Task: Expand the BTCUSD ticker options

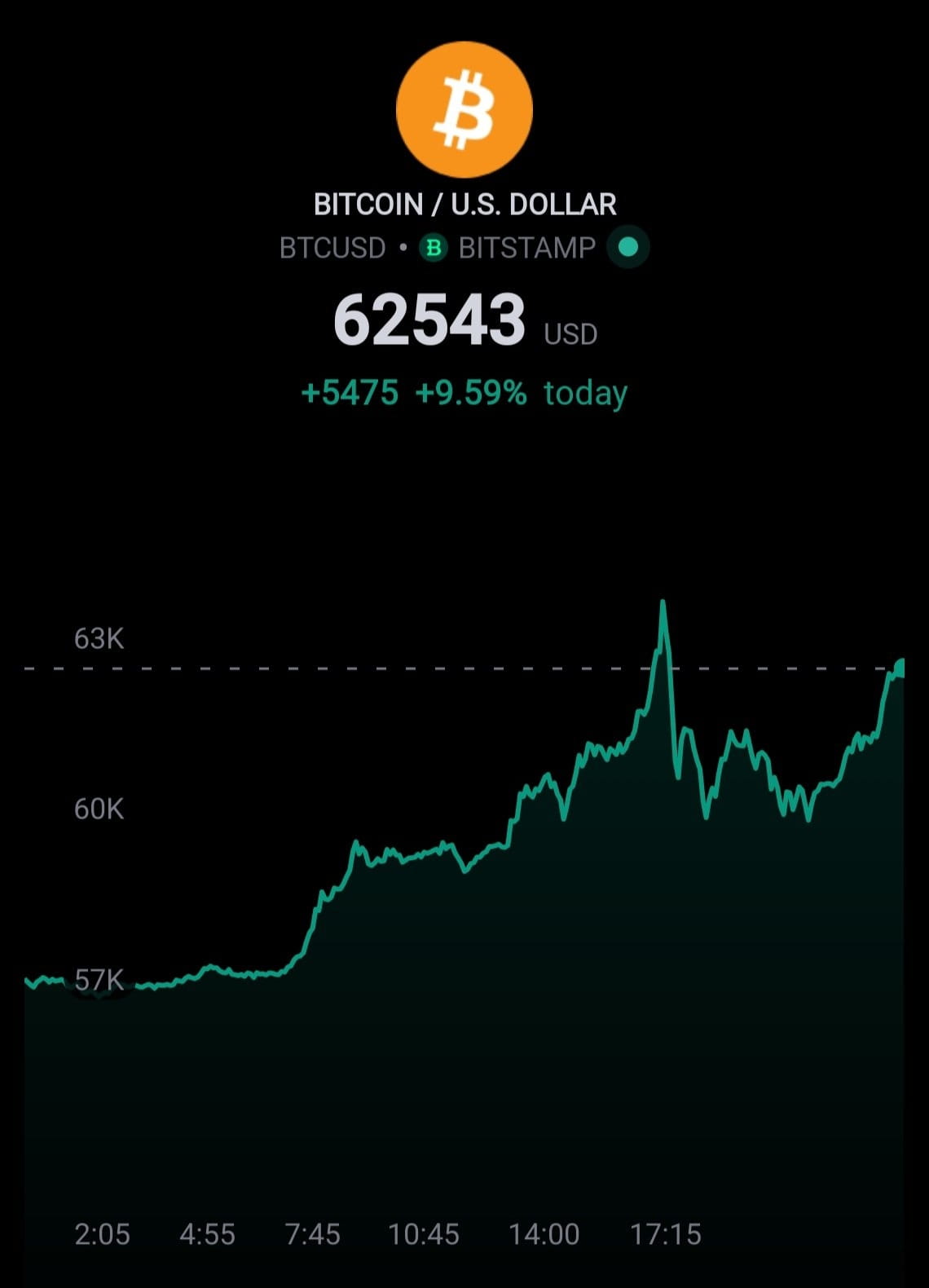Action: click(x=332, y=248)
